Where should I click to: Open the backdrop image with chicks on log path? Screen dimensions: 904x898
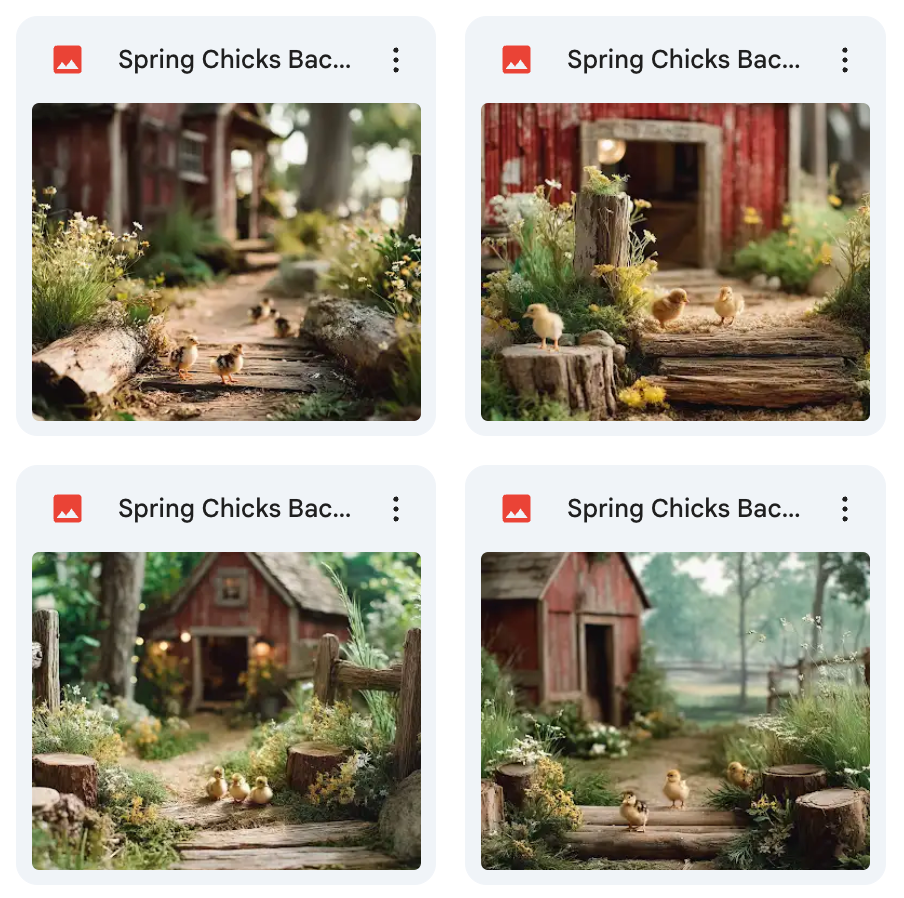coord(226,262)
